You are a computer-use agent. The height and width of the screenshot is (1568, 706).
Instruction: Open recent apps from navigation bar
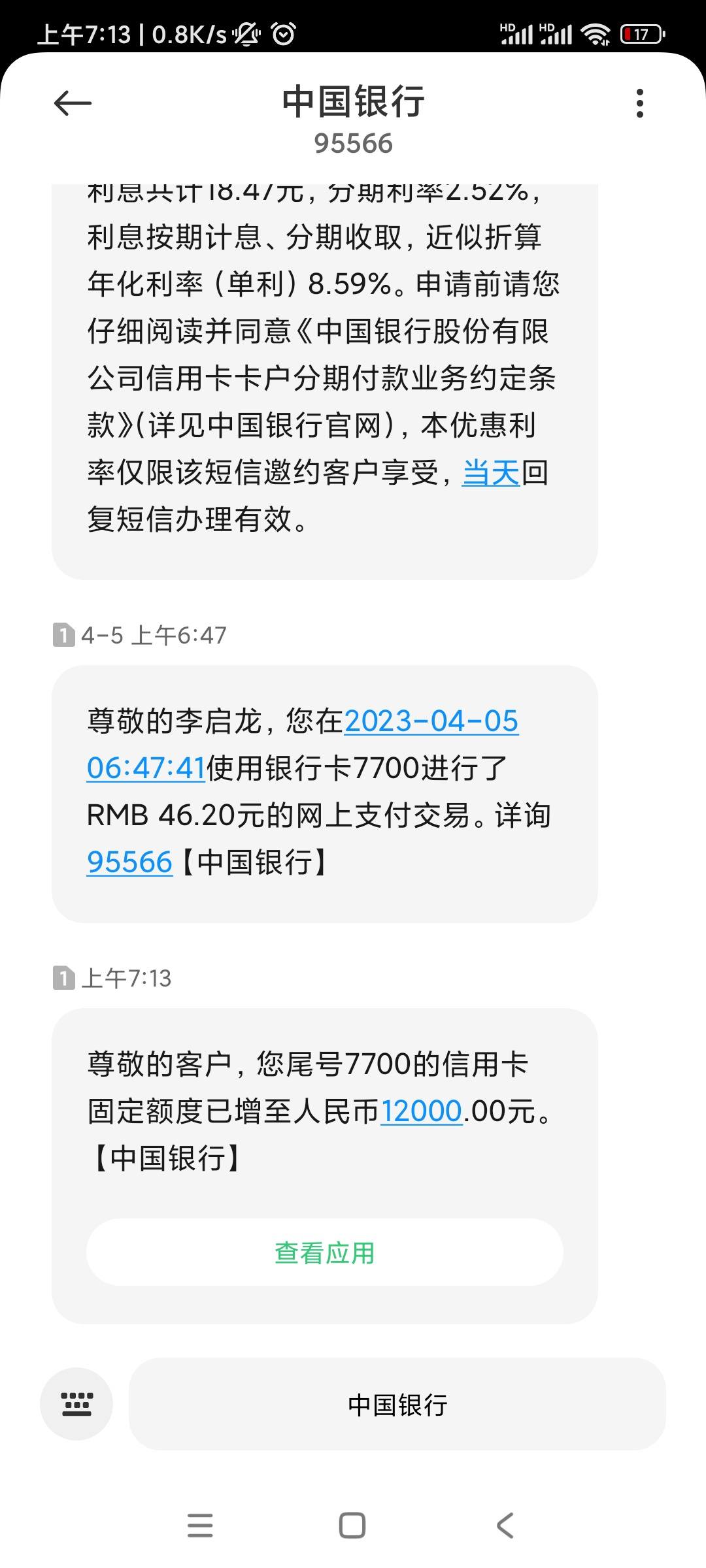click(200, 1526)
